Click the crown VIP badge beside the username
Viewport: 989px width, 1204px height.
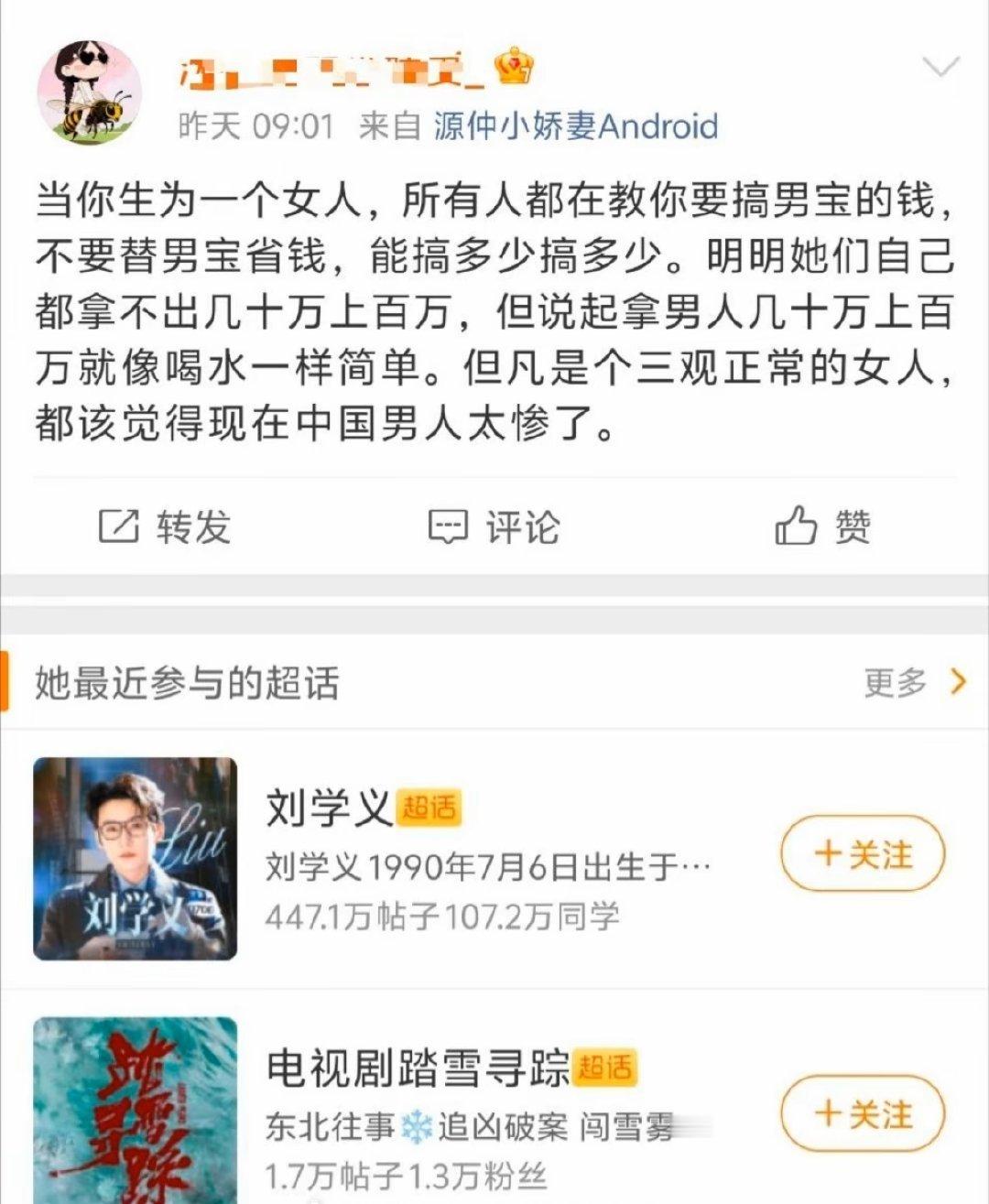(x=512, y=64)
